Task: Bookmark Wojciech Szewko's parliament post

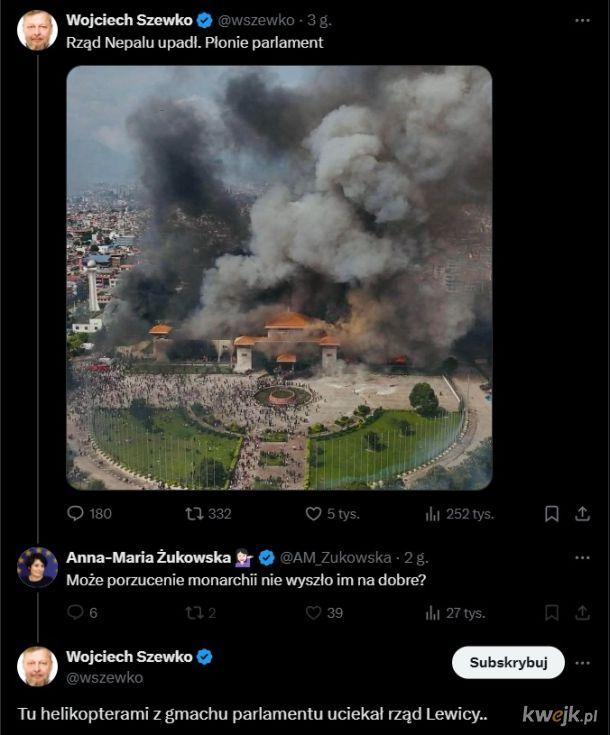Action: (551, 514)
